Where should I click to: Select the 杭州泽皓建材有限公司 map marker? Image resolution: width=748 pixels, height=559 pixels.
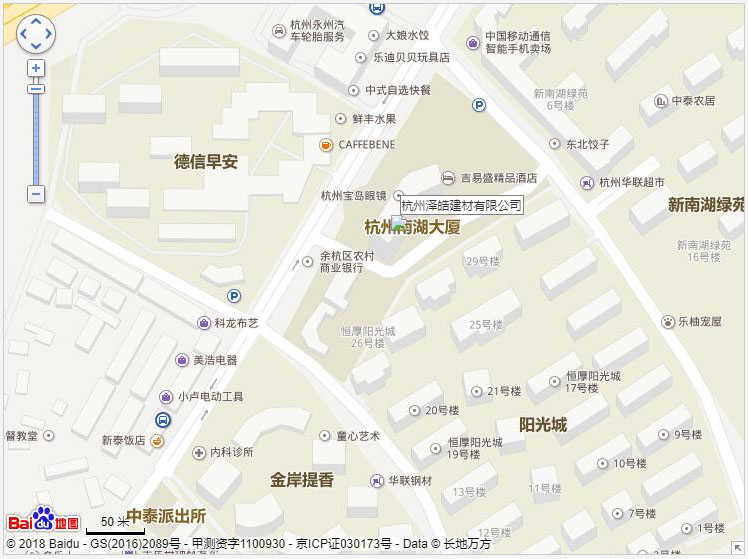pos(398,224)
